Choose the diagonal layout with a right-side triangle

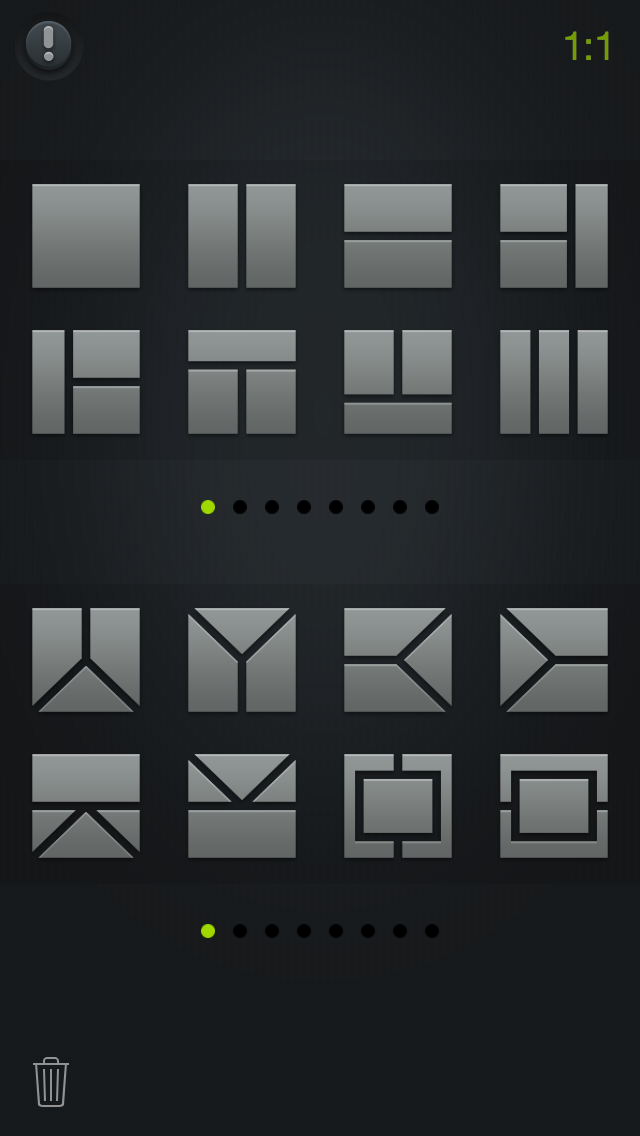coord(398,660)
